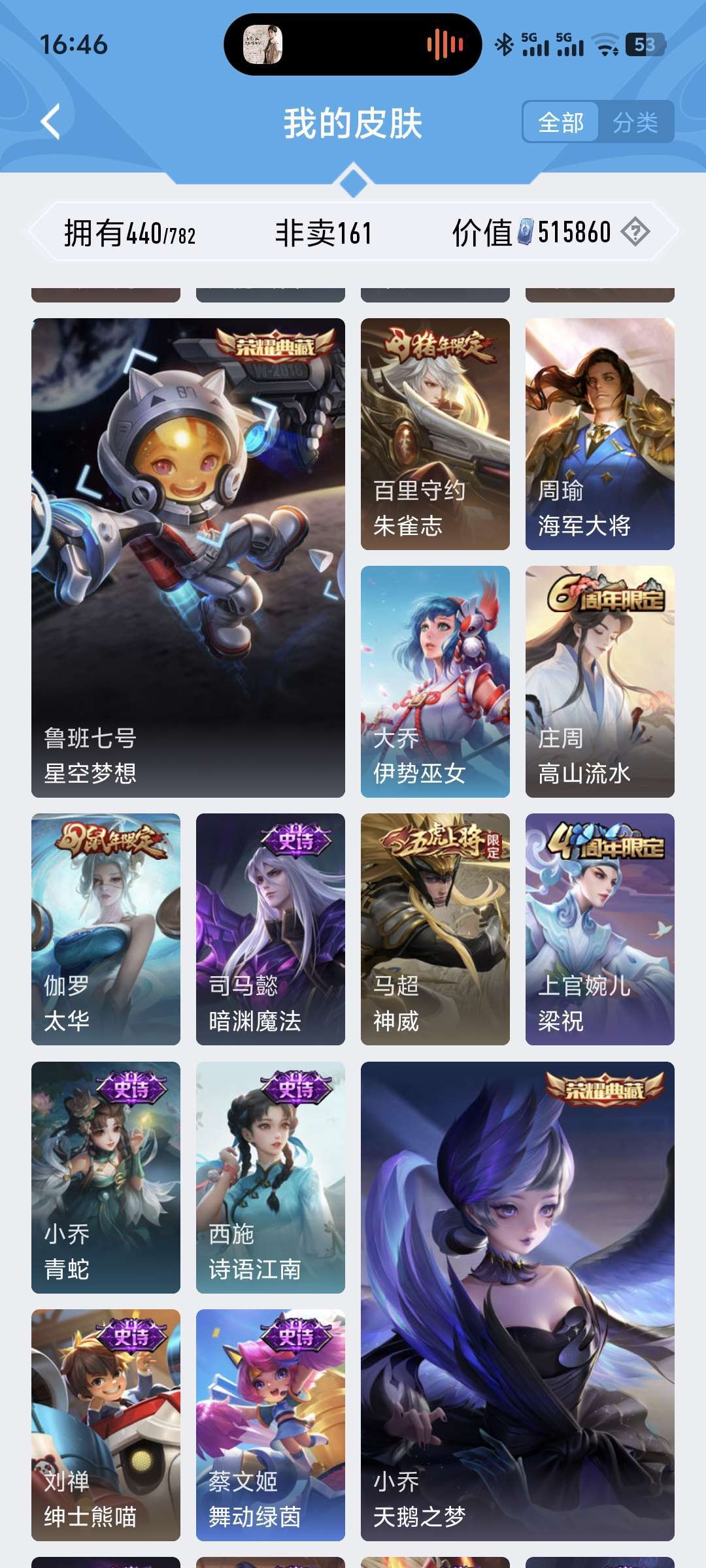Open 西施 诗语江南 skin card
The width and height of the screenshot is (706, 1568).
[x=270, y=1177]
